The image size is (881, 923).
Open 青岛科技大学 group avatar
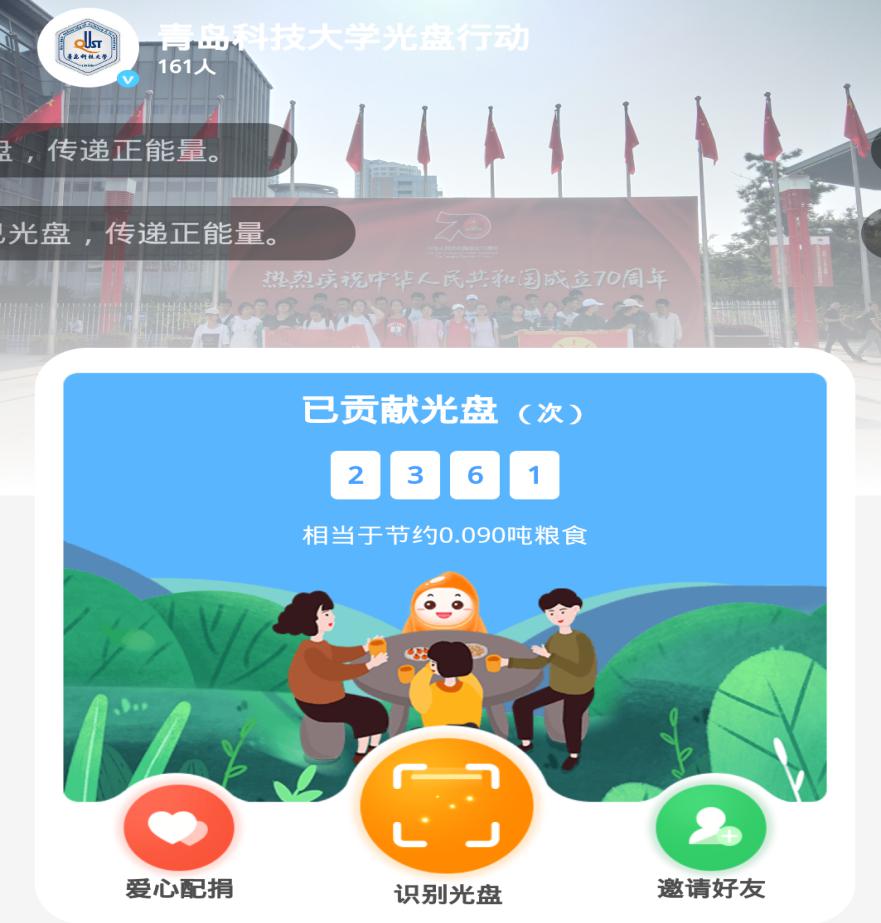pyautogui.click(x=87, y=47)
